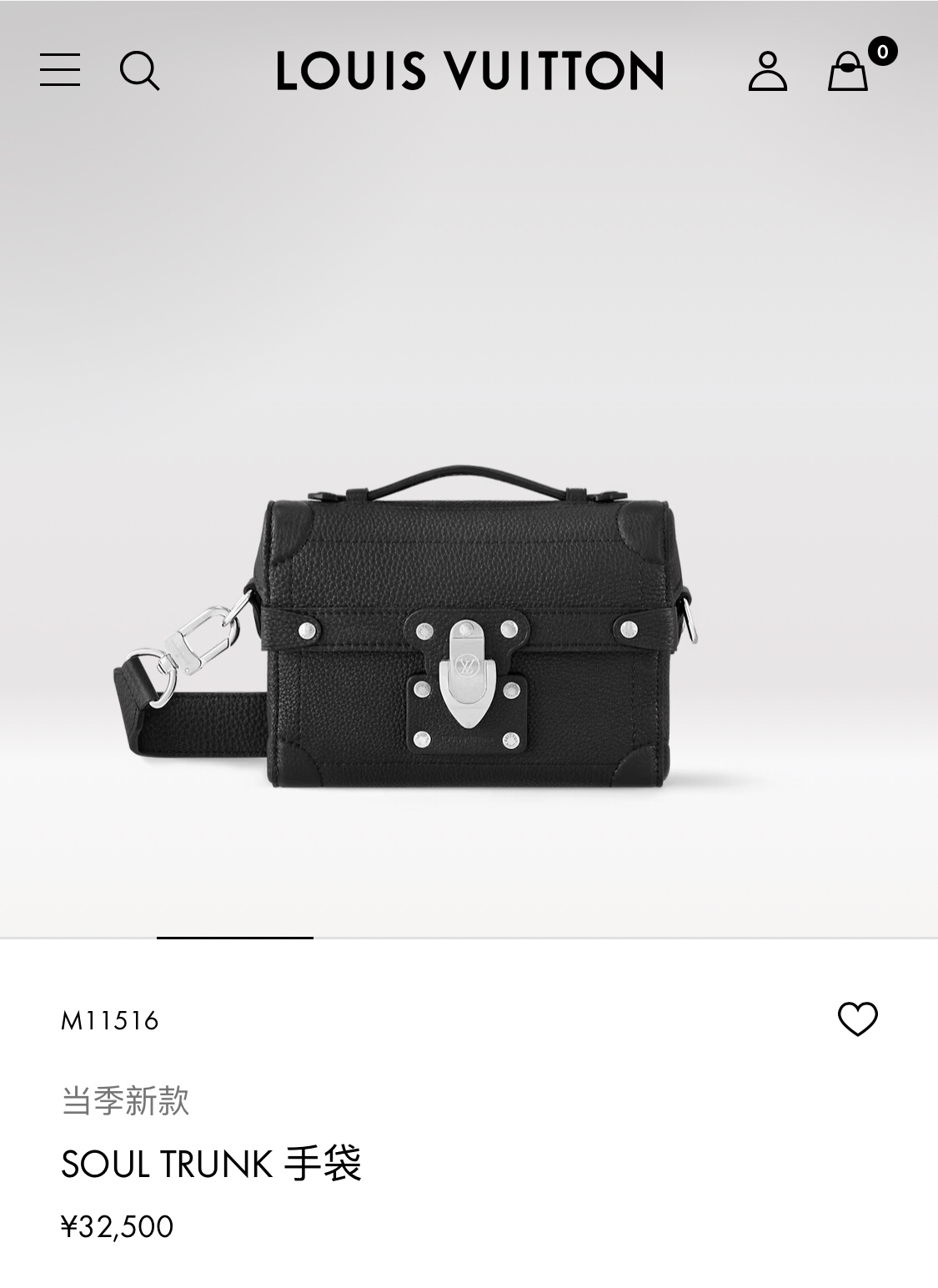Go to the Louis Vuitton home page
Image resolution: width=938 pixels, height=1288 pixels.
(469, 70)
